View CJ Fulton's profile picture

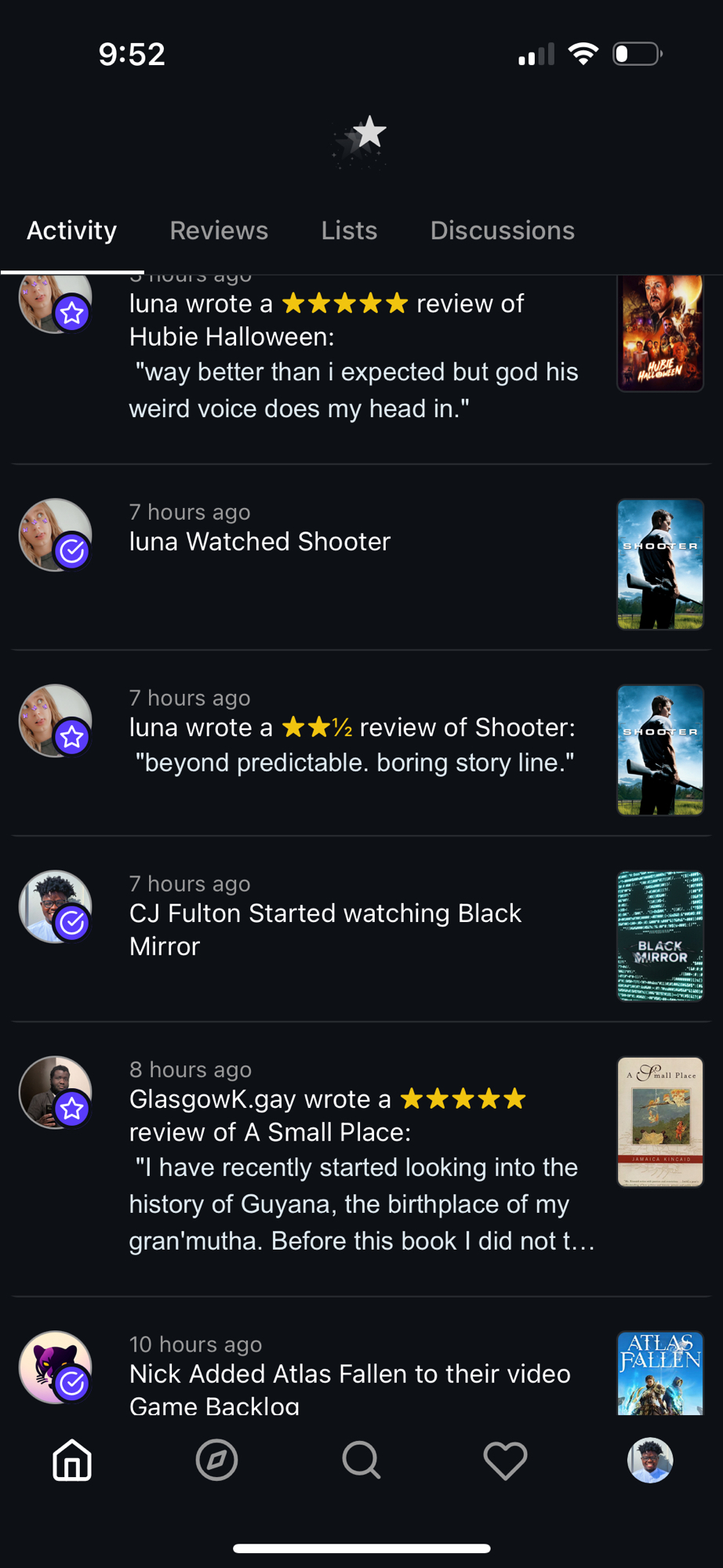coord(53,906)
